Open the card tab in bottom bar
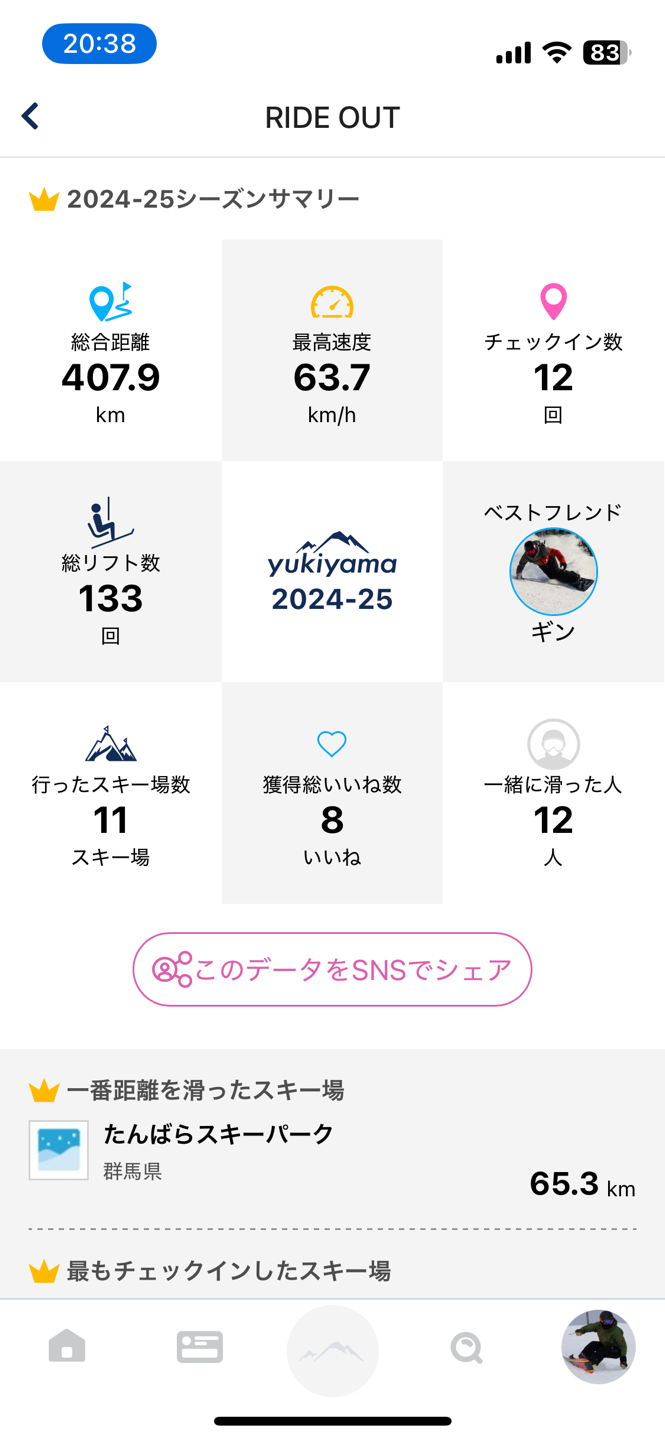 pos(199,1347)
